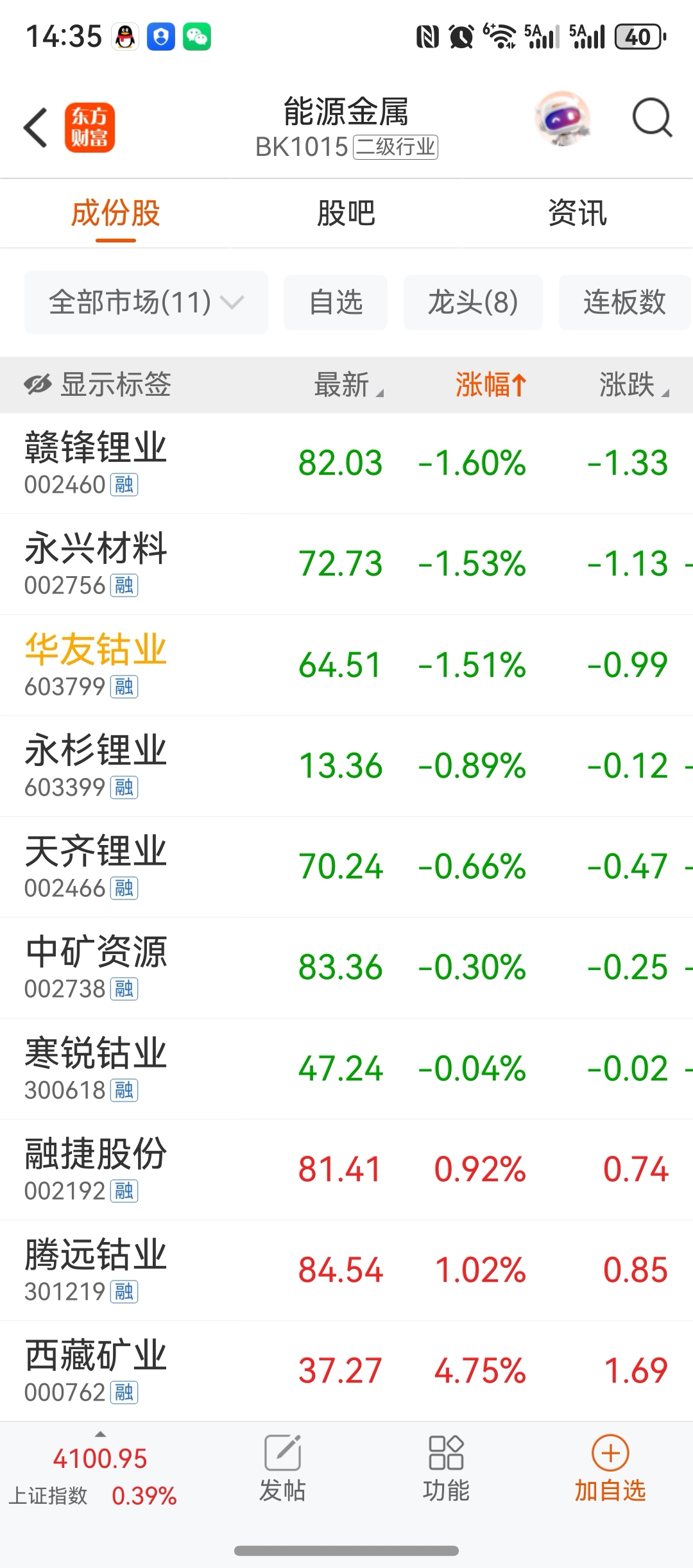This screenshot has width=693, height=1568.
Task: Go back using the top-left arrow
Action: tap(35, 128)
